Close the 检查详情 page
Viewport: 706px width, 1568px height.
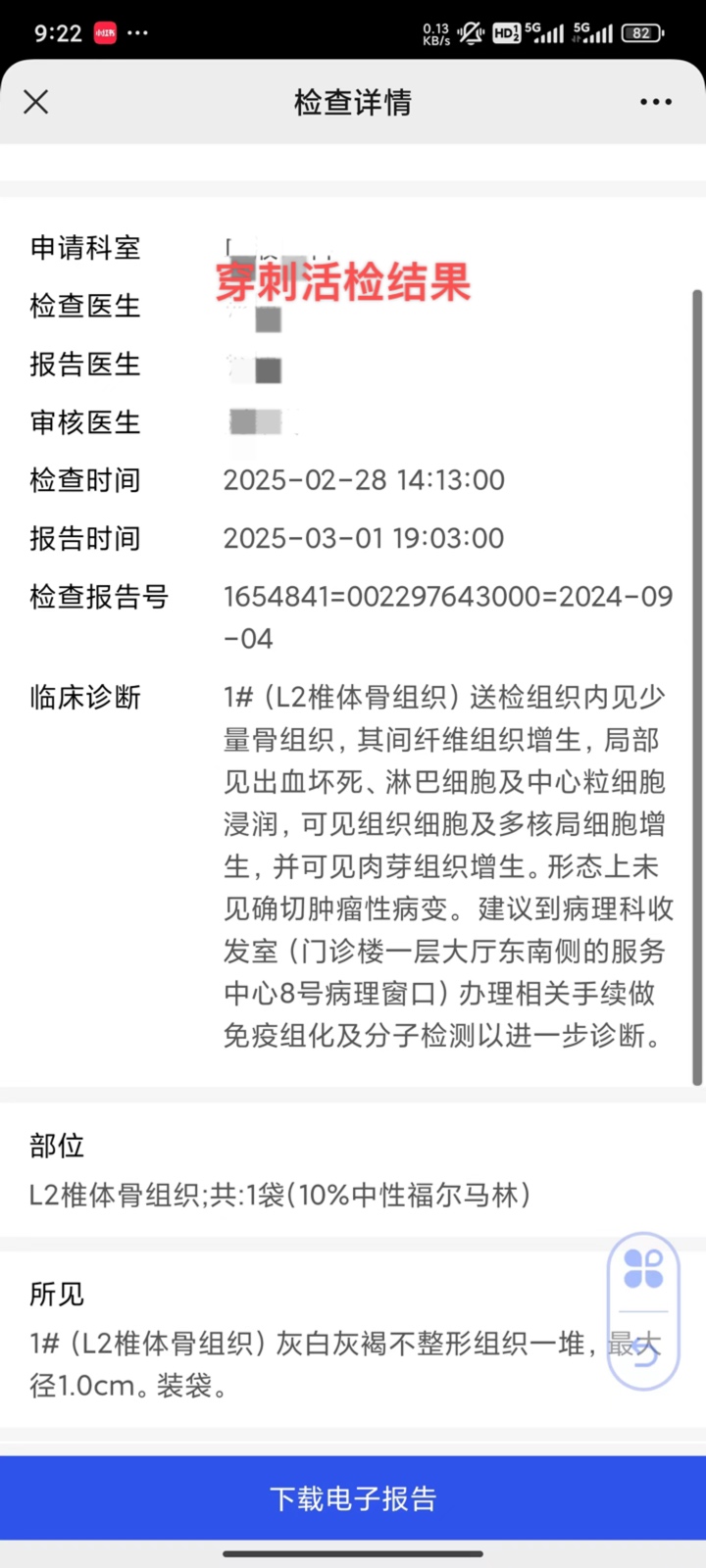[x=36, y=102]
